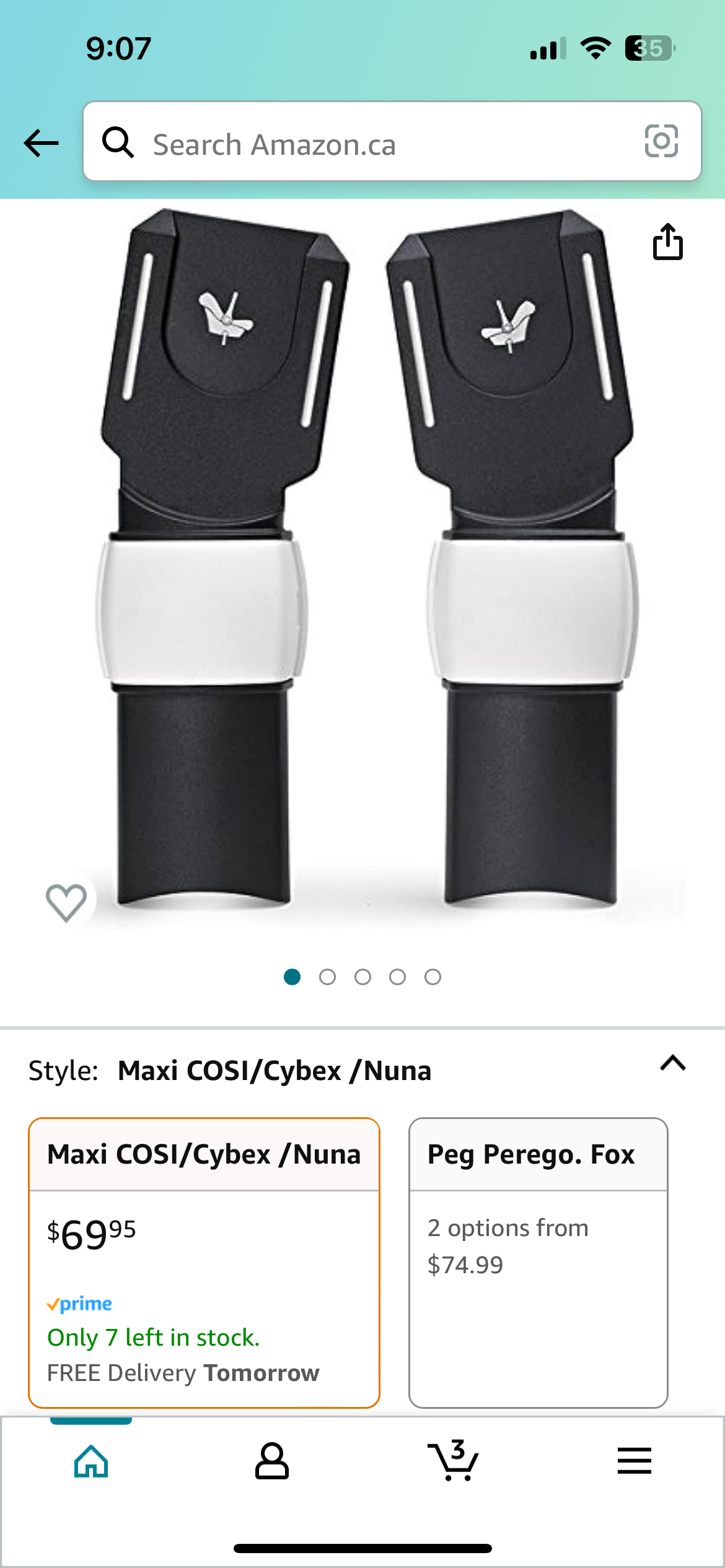Select the Maxi COSI/Cybex /Nuna style
The image size is (725, 1568).
[204, 1262]
